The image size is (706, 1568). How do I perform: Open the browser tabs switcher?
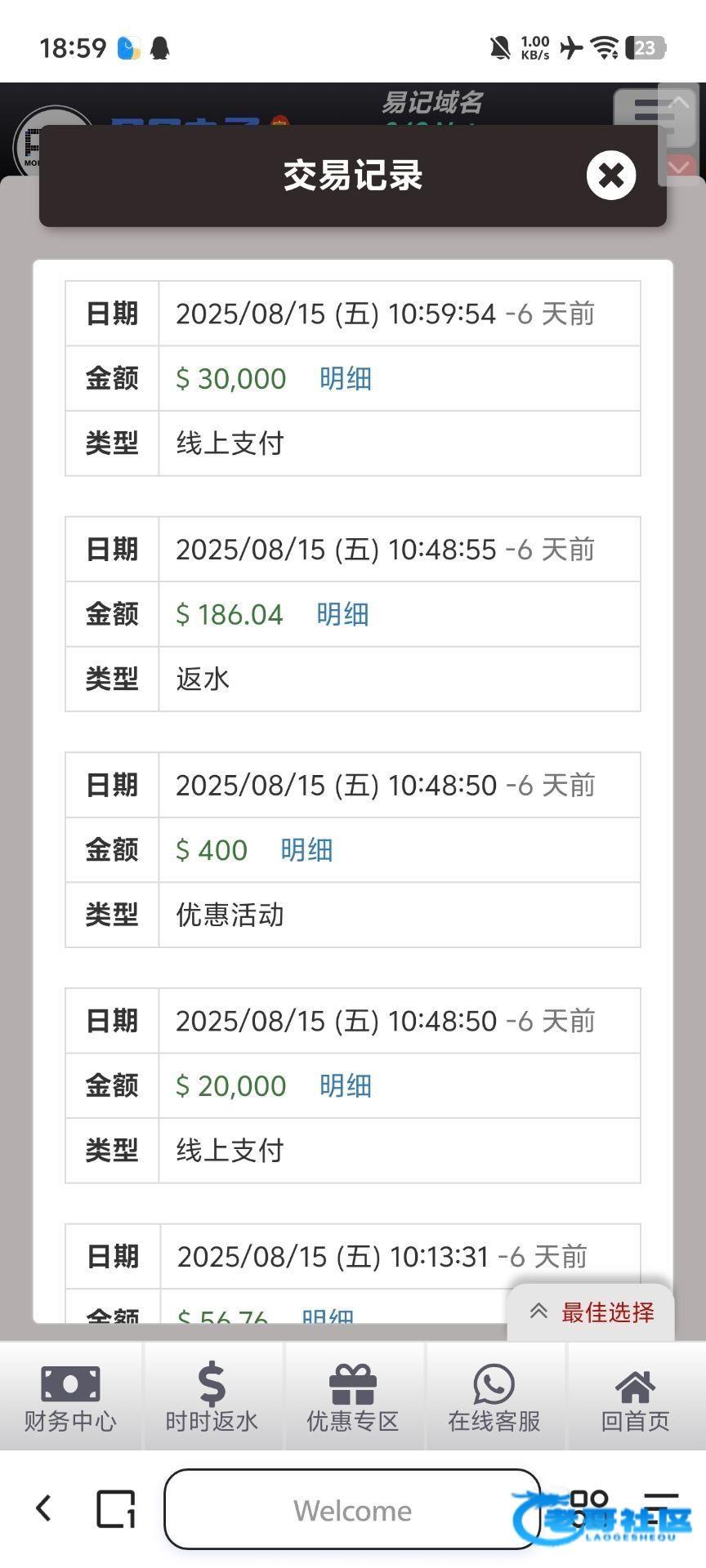click(x=116, y=1509)
